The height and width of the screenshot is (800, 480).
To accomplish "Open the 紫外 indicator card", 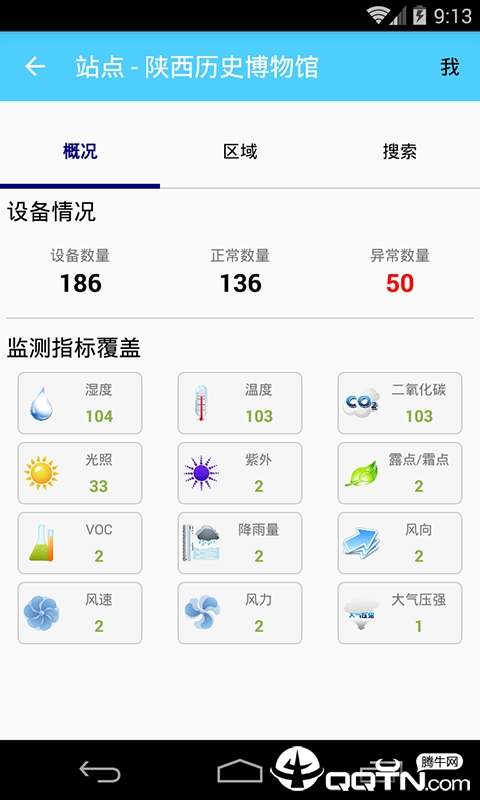I will click(240, 473).
